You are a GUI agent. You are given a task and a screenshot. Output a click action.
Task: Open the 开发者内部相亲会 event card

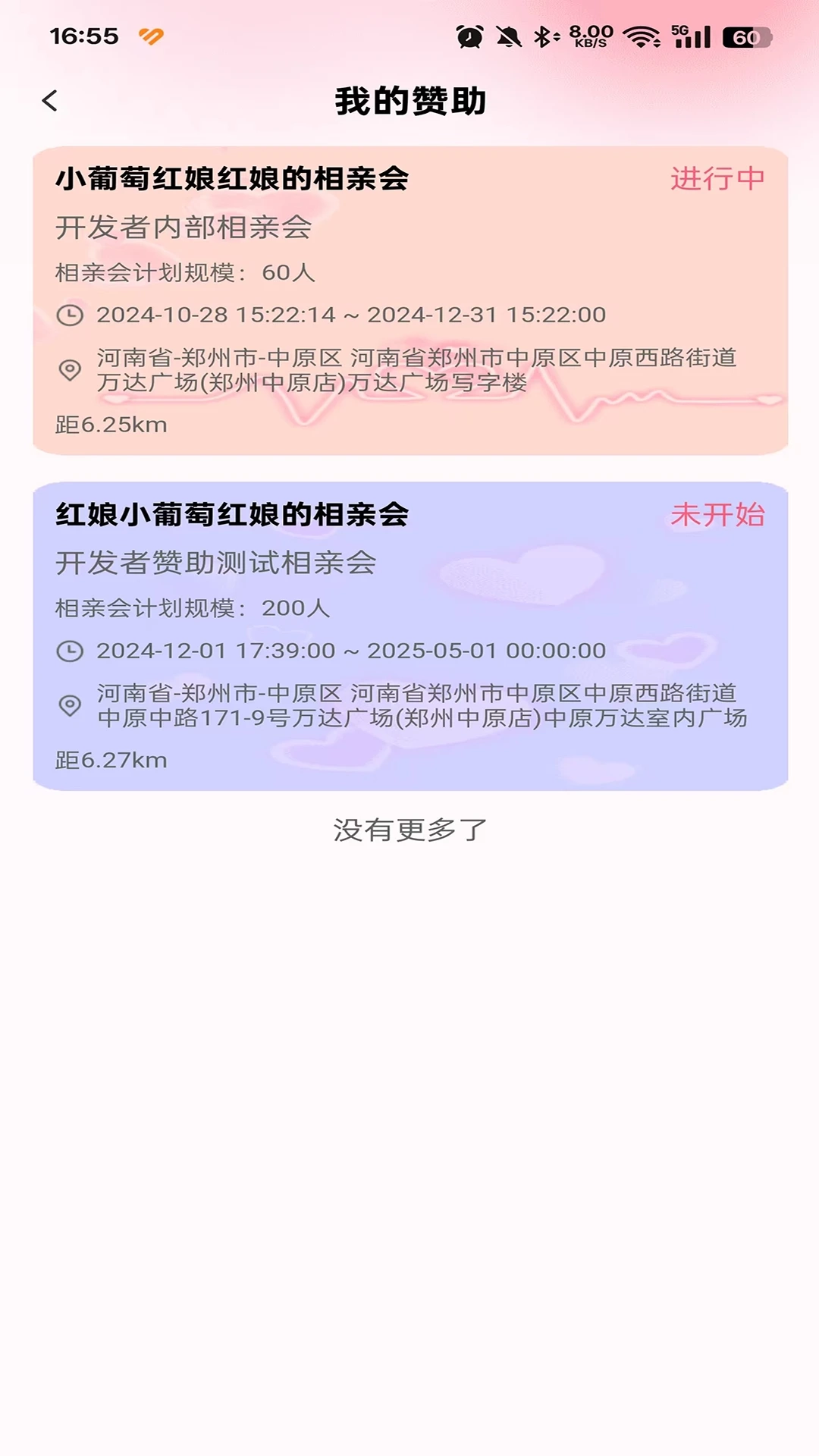(409, 300)
